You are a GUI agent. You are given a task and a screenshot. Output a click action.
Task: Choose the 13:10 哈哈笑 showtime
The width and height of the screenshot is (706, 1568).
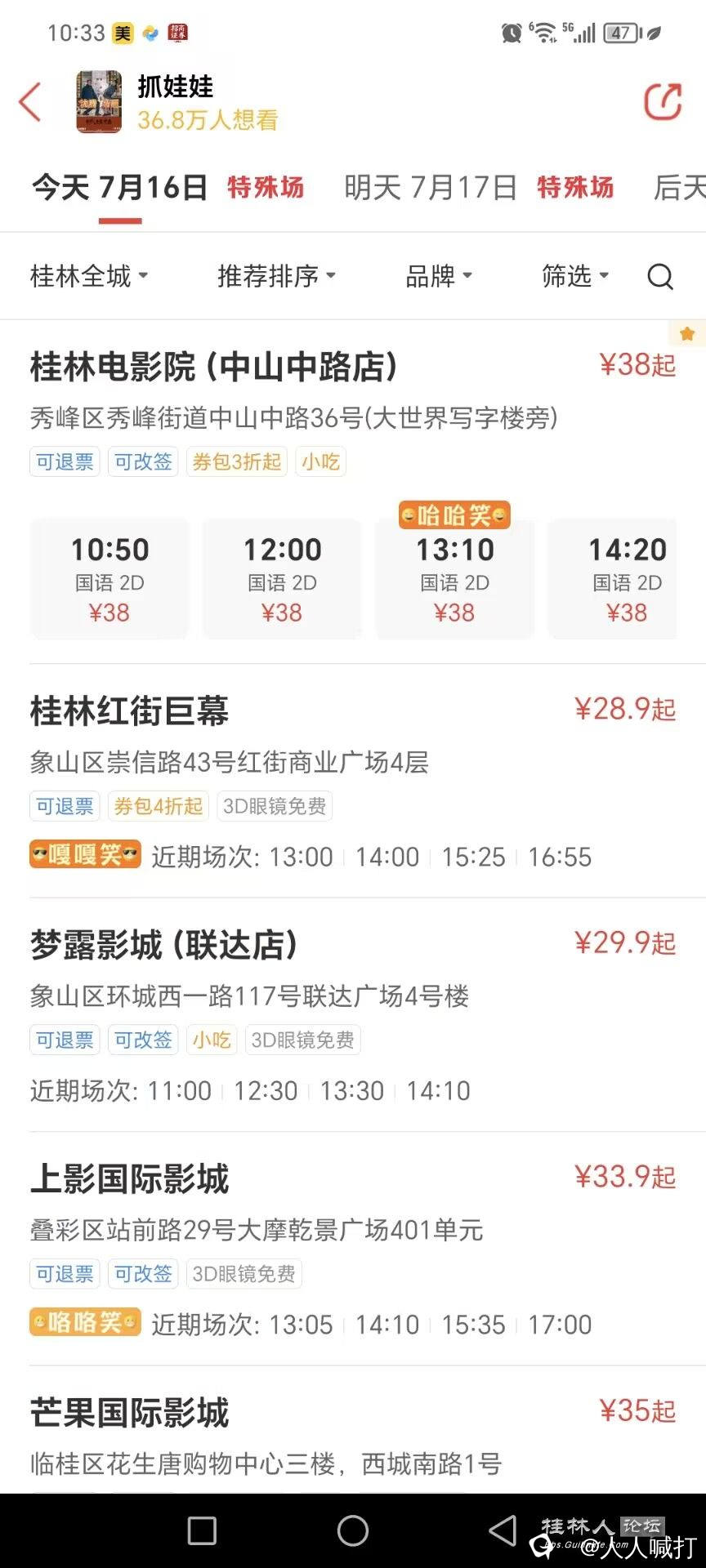click(454, 578)
